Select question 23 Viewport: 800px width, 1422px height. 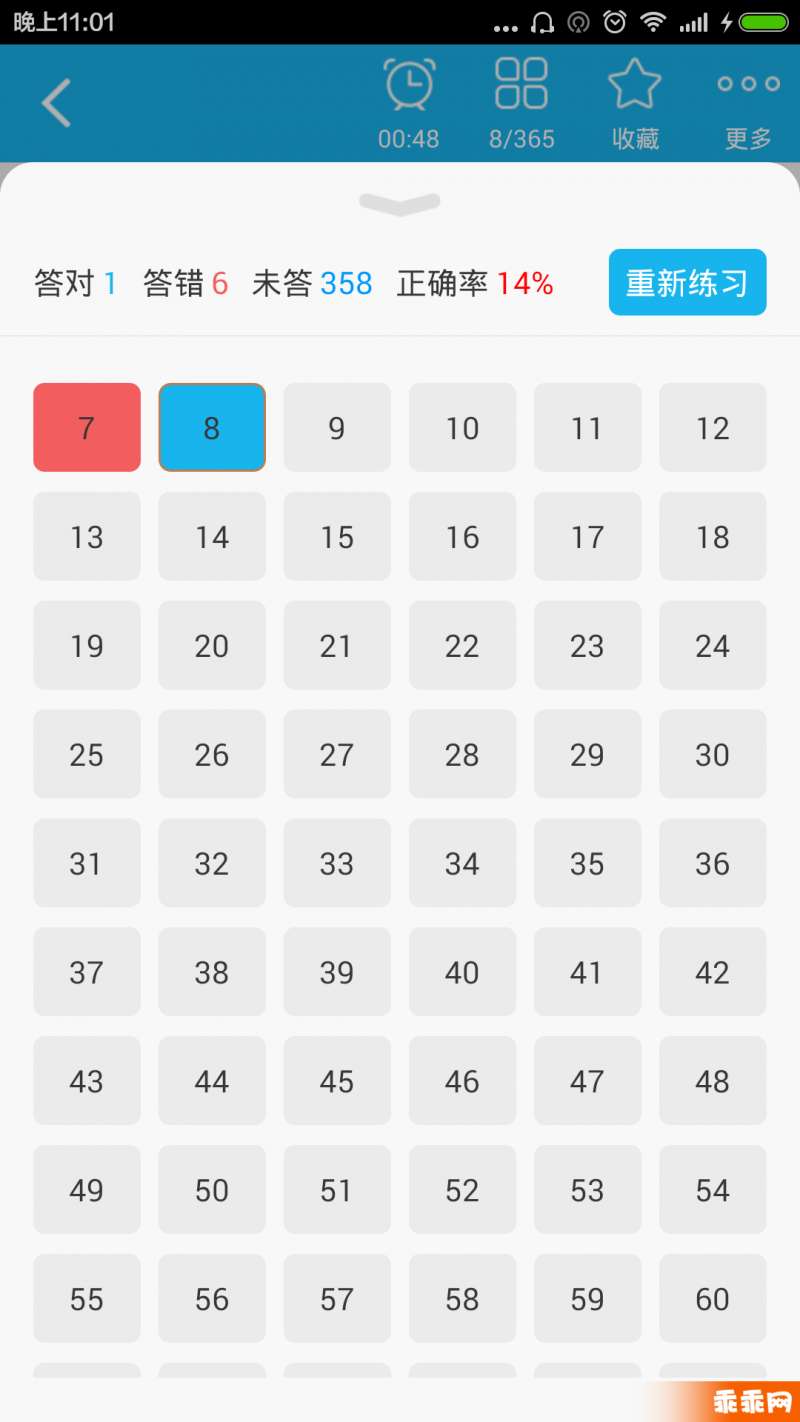click(587, 645)
